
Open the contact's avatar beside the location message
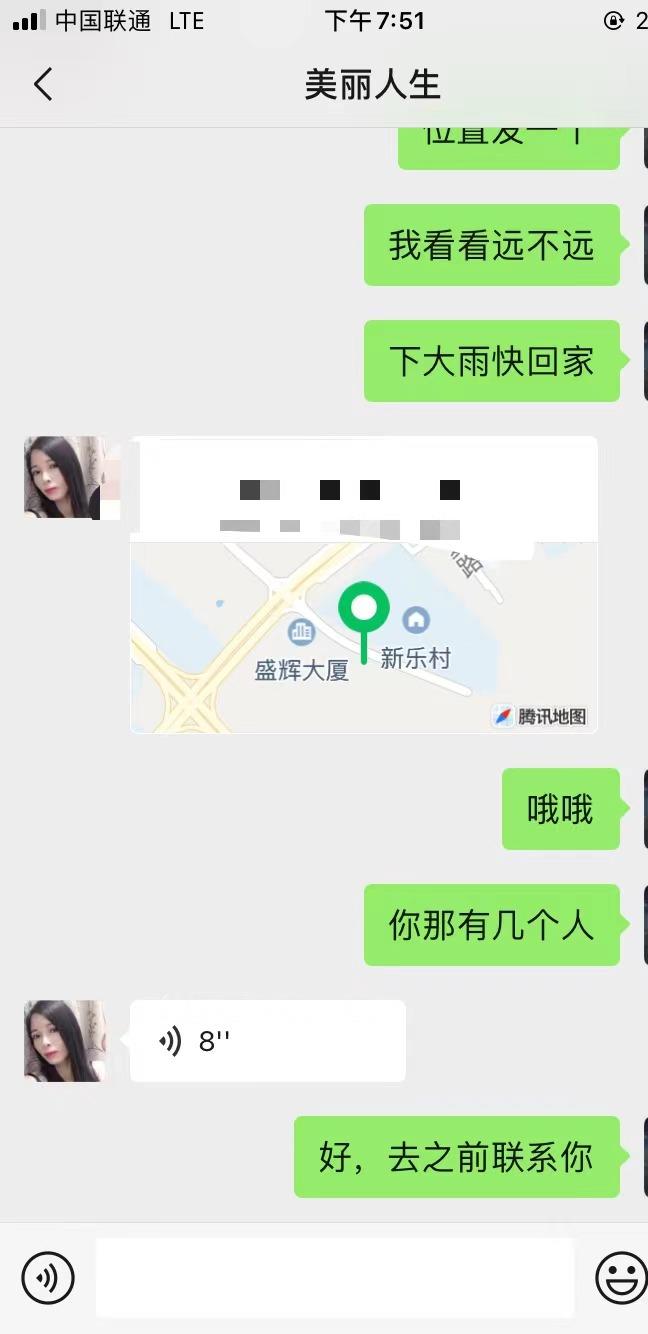tap(65, 477)
